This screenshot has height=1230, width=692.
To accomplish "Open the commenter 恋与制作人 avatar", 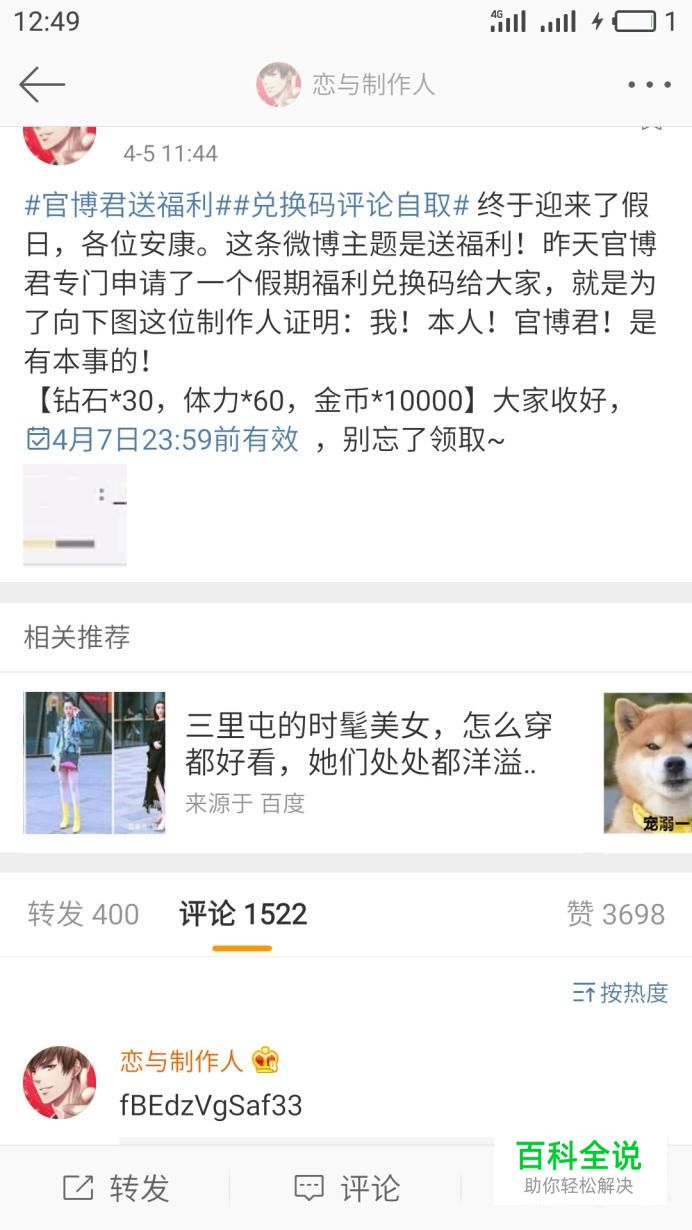I will click(60, 1083).
